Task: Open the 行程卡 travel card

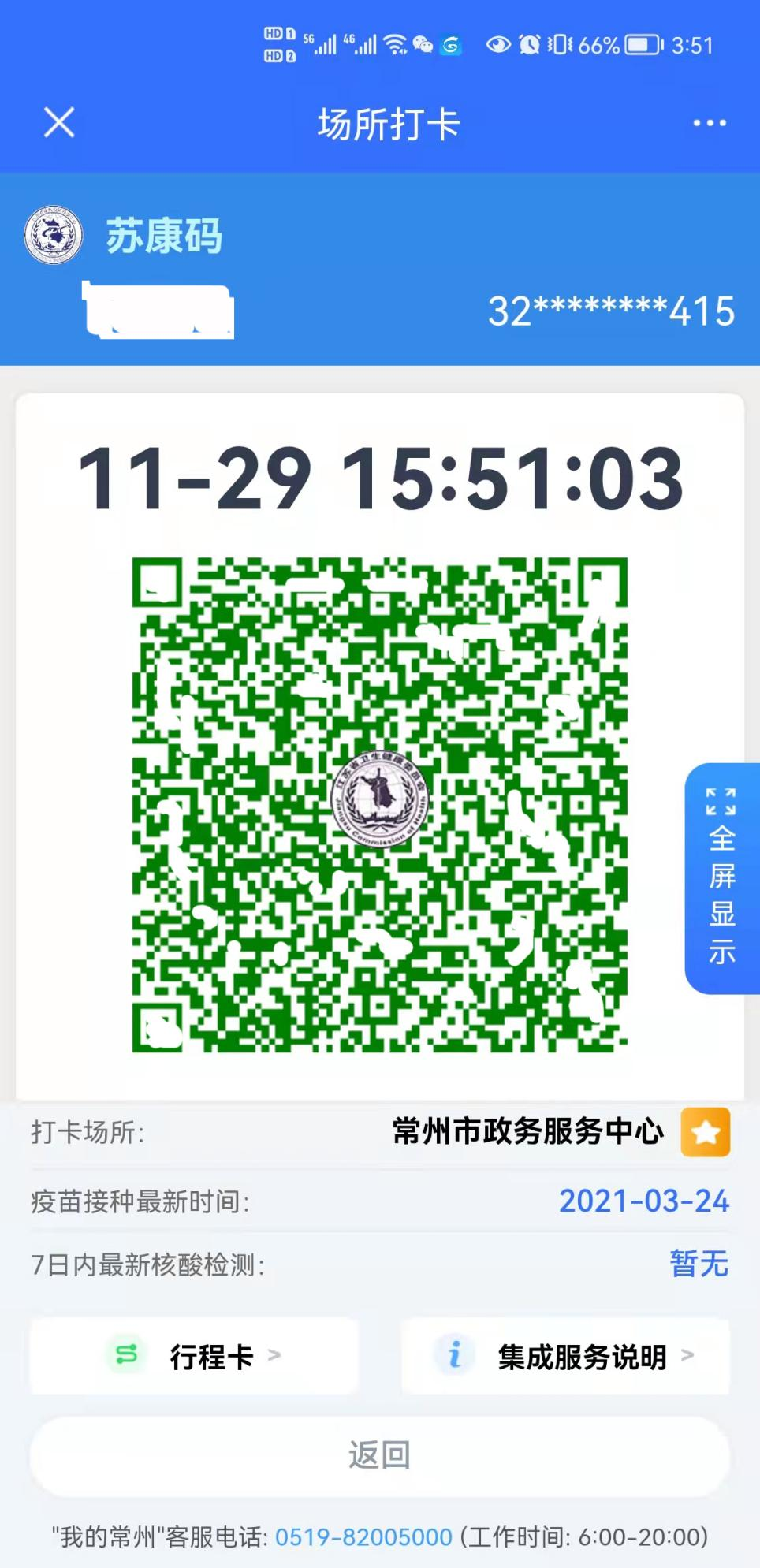Action: pyautogui.click(x=194, y=1356)
